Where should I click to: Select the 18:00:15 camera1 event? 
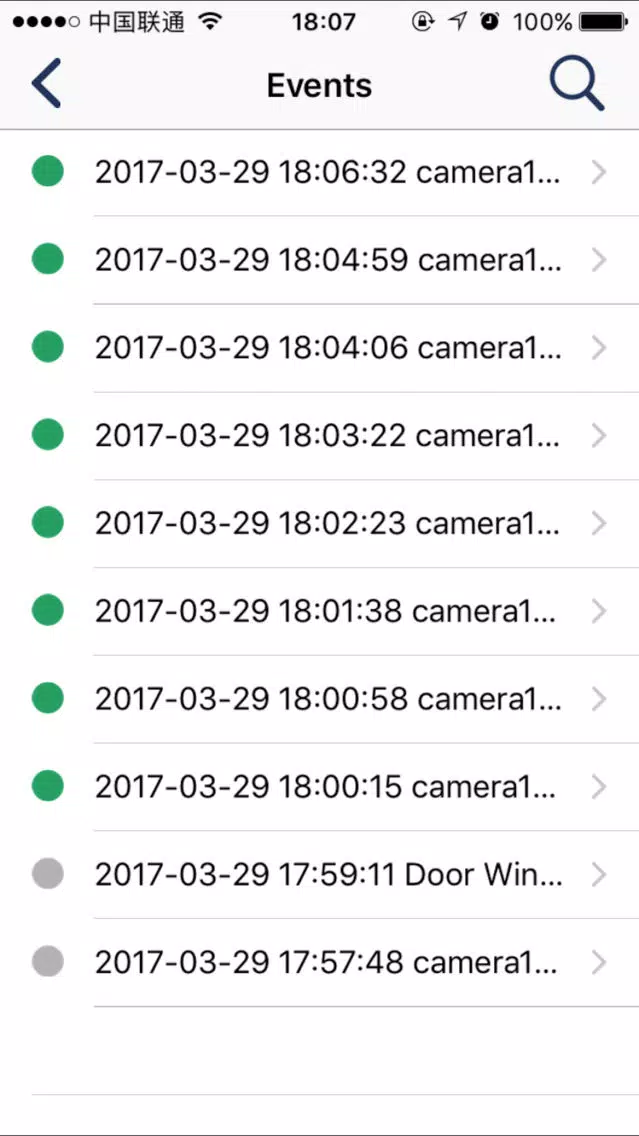[320, 787]
